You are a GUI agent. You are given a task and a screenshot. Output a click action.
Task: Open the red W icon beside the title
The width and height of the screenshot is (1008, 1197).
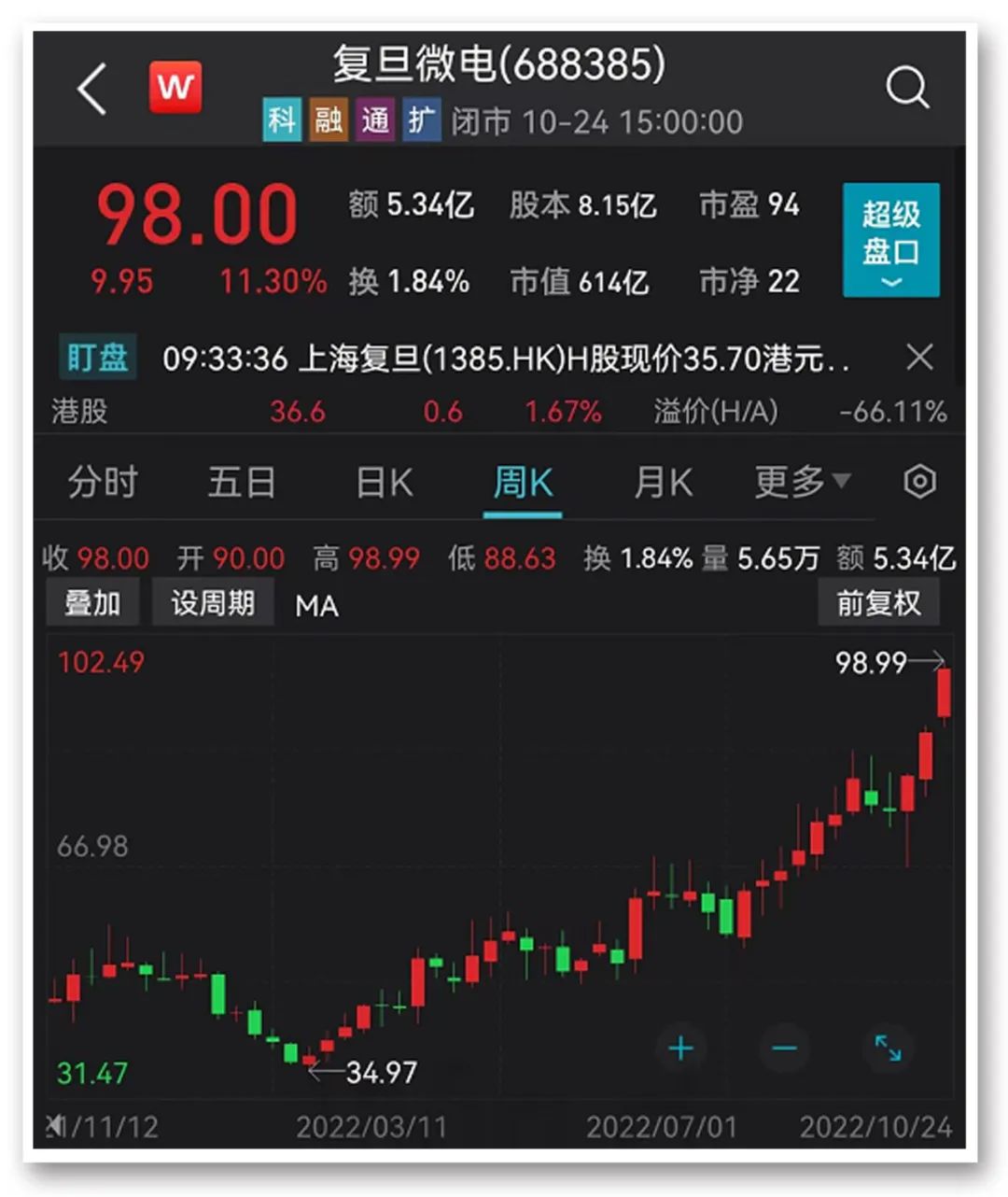point(175,89)
